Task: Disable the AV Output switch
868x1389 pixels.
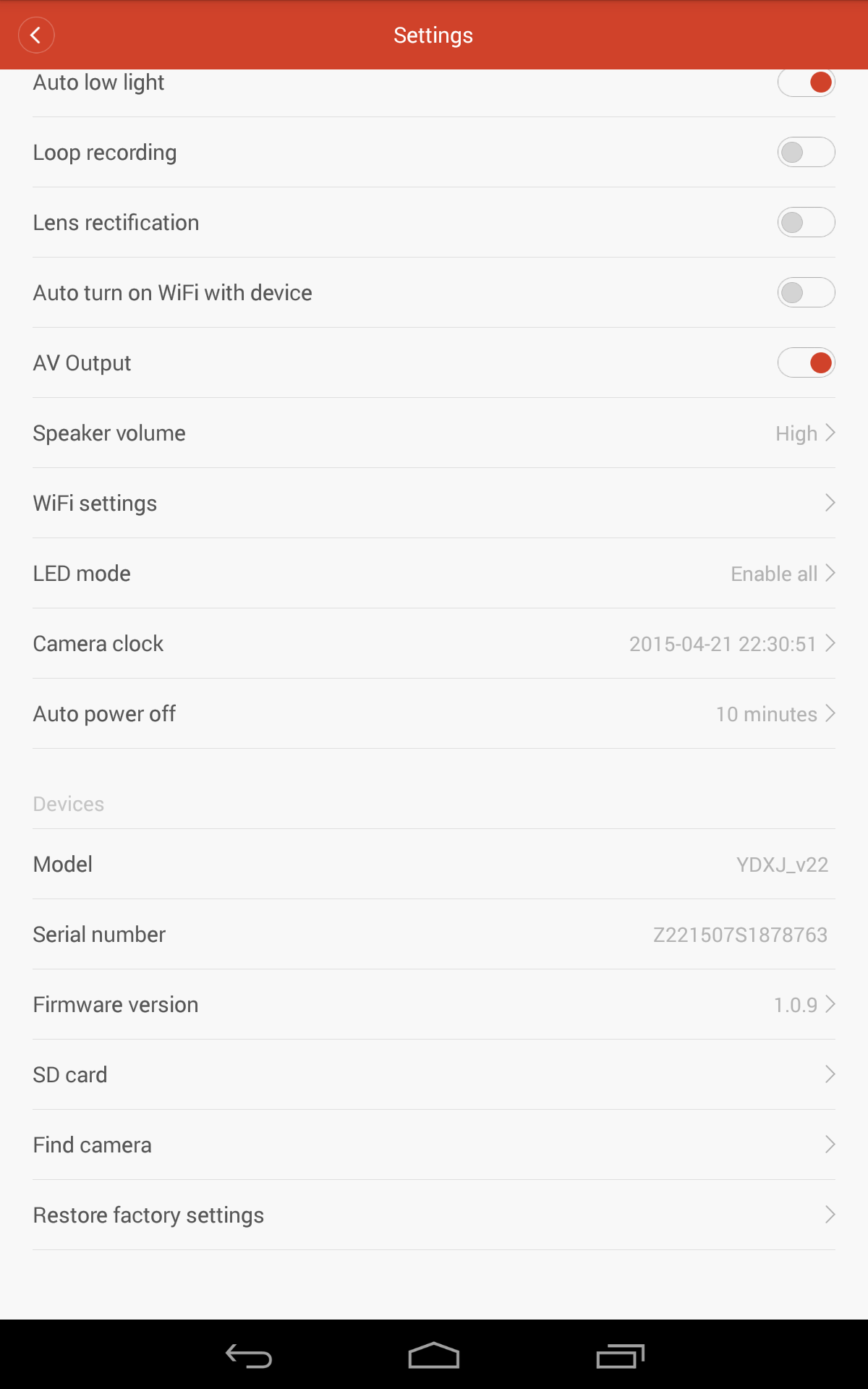Action: click(806, 362)
